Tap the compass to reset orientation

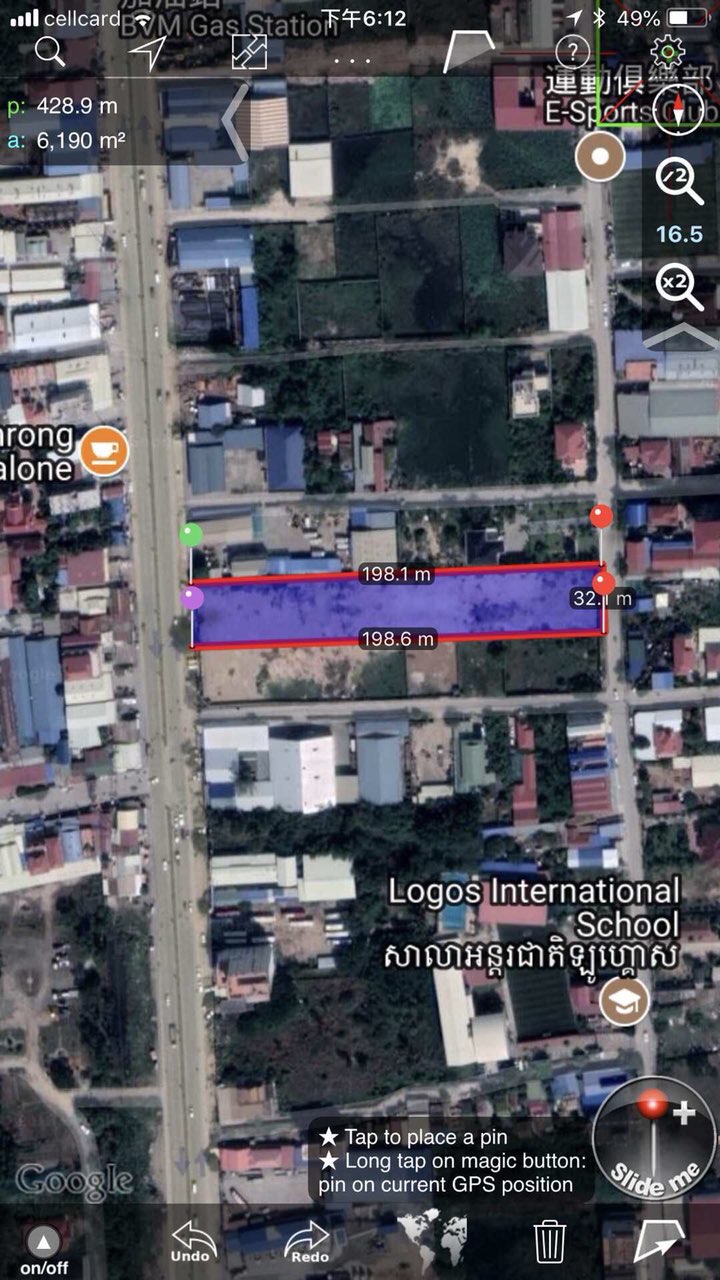(679, 110)
